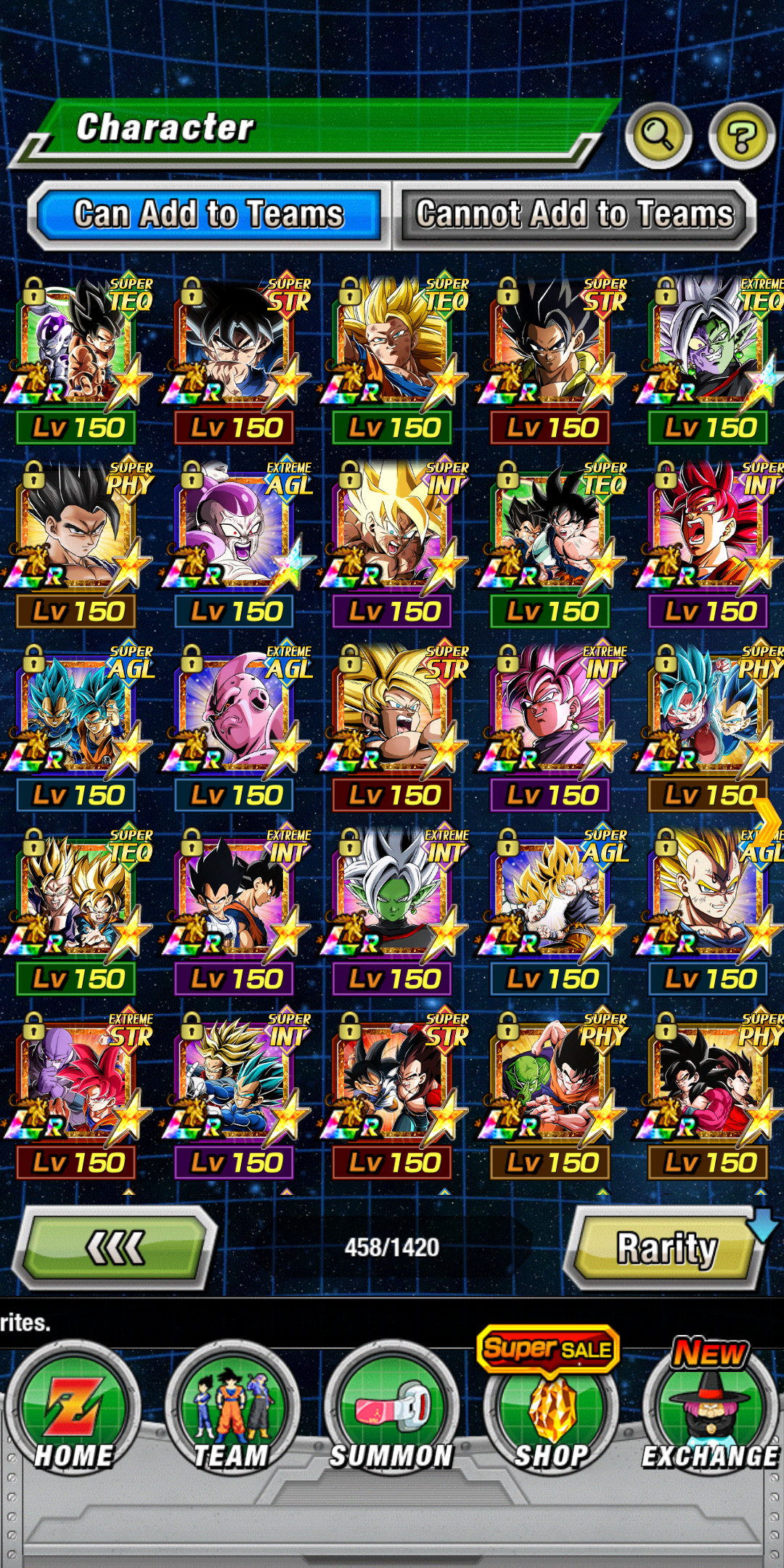Open the EXCHANGE menu
The width and height of the screenshot is (784, 1568).
click(710, 1407)
